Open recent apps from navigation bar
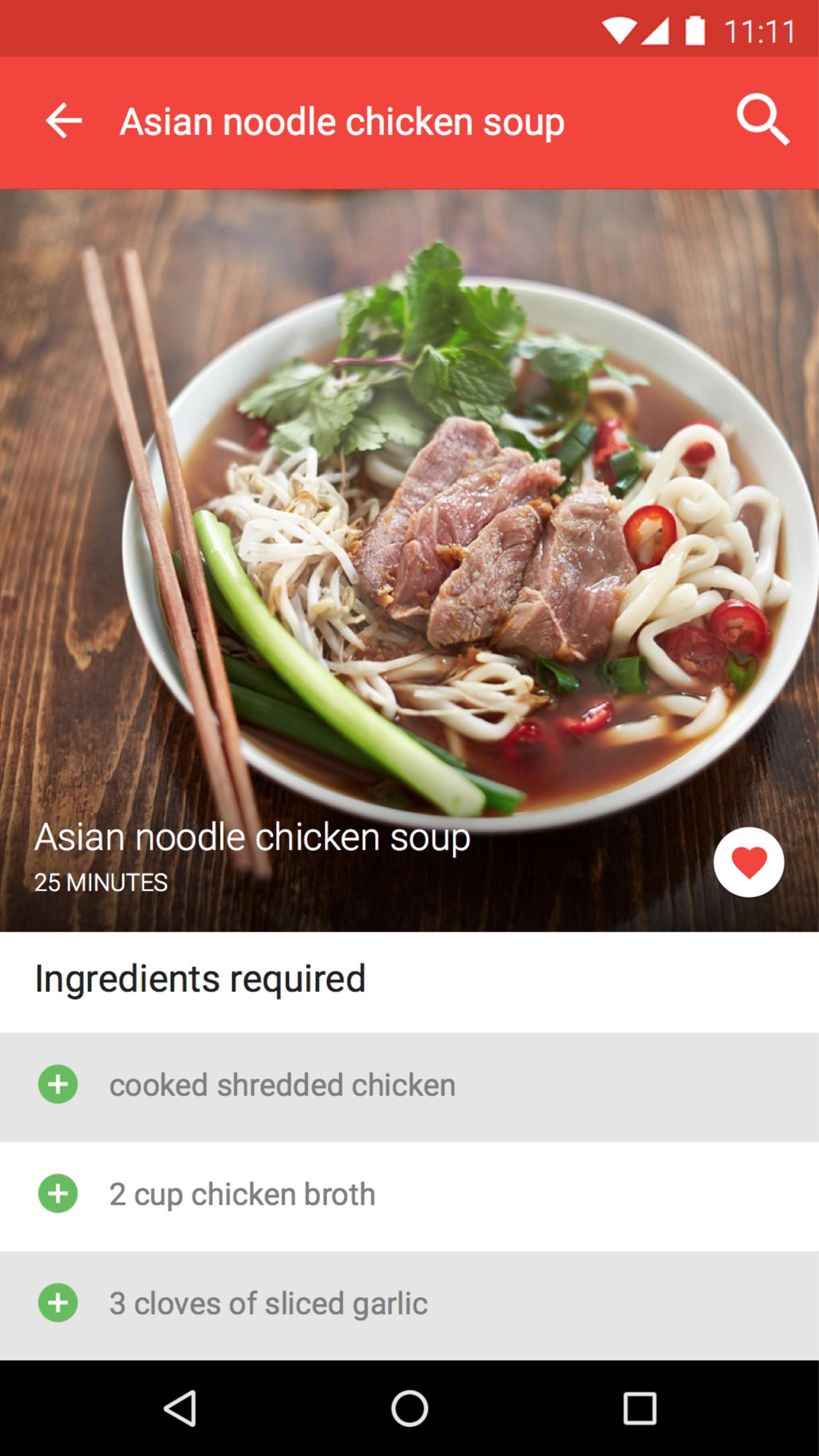 [x=639, y=1408]
